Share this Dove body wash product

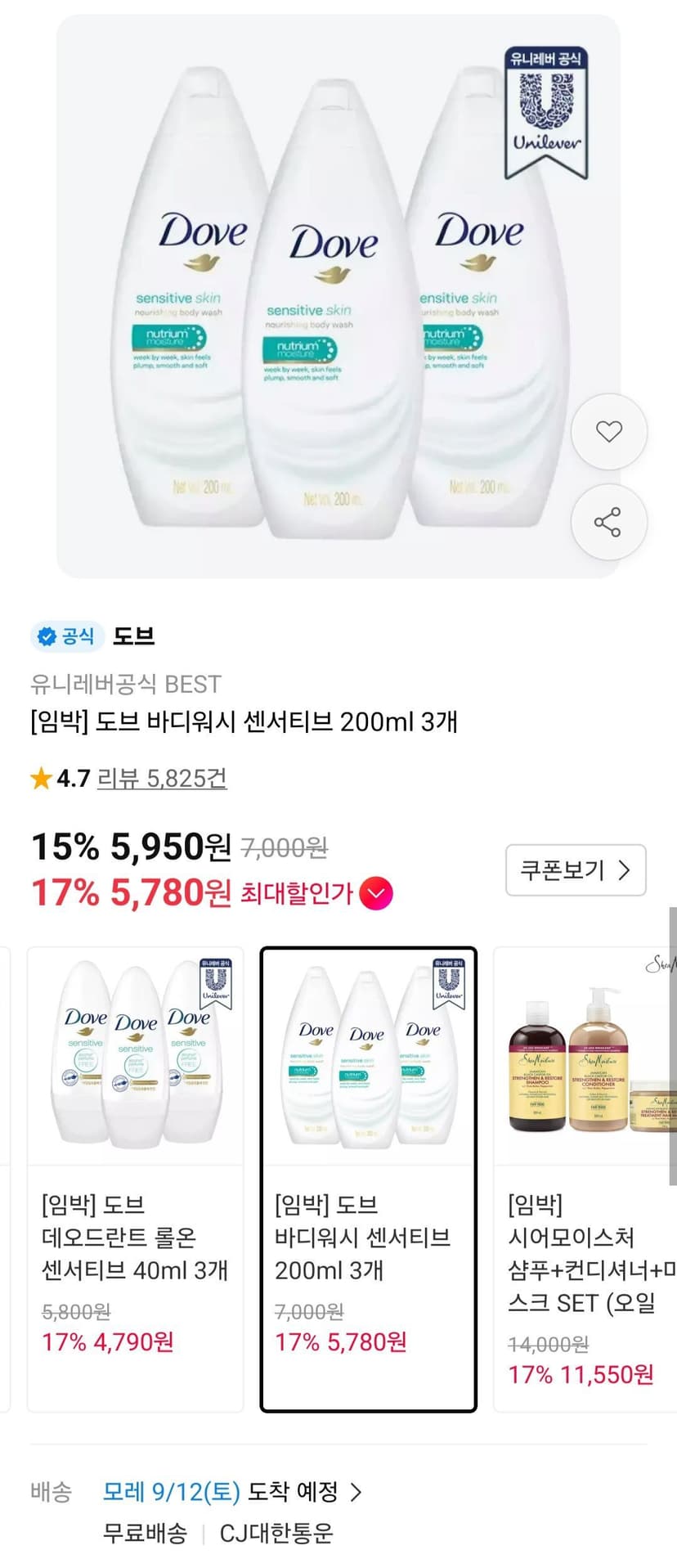pyautogui.click(x=609, y=522)
